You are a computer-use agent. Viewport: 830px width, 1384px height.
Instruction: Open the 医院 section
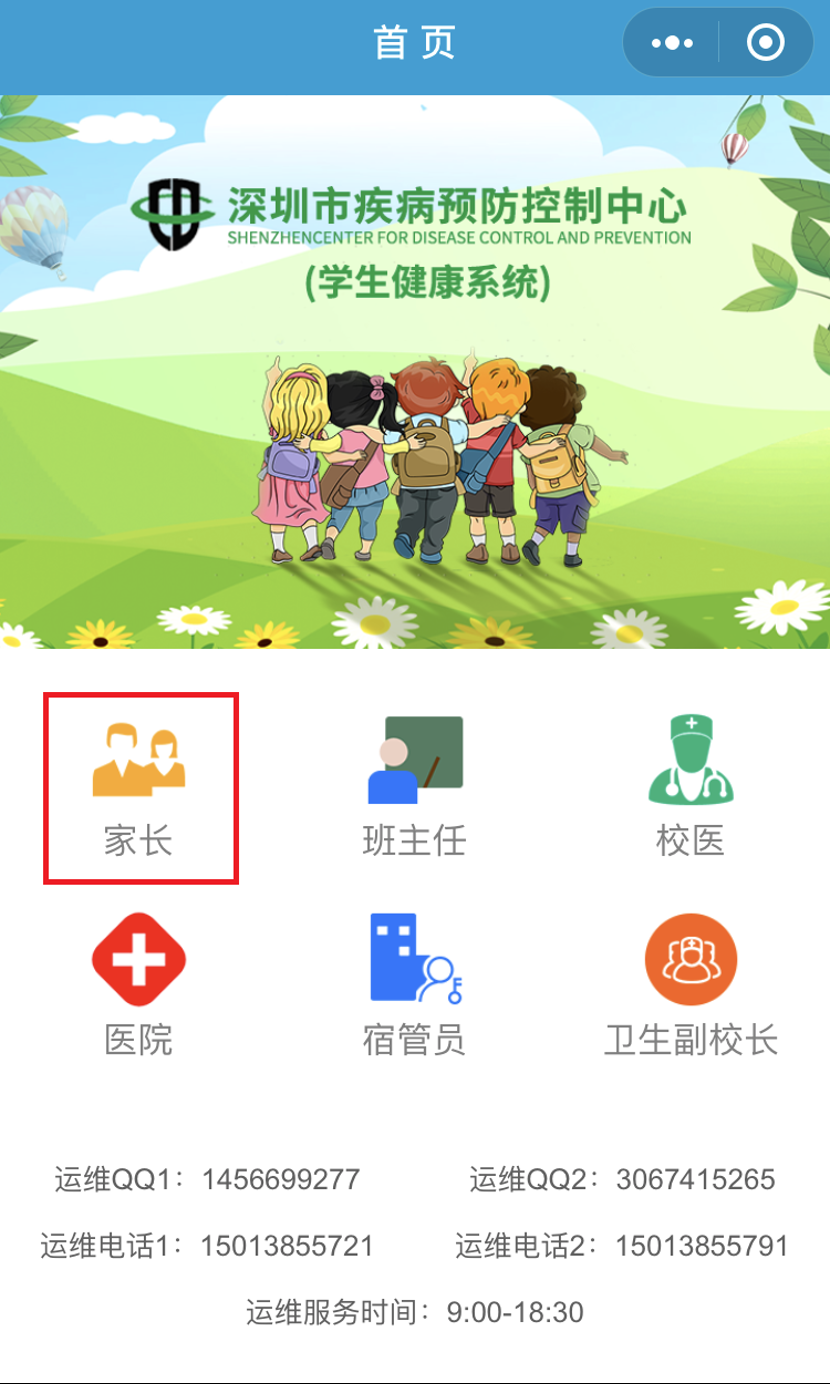tap(139, 986)
